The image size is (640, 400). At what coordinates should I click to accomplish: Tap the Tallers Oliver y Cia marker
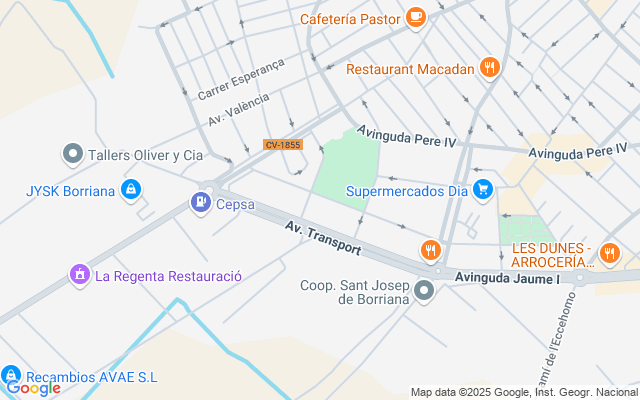(72, 154)
